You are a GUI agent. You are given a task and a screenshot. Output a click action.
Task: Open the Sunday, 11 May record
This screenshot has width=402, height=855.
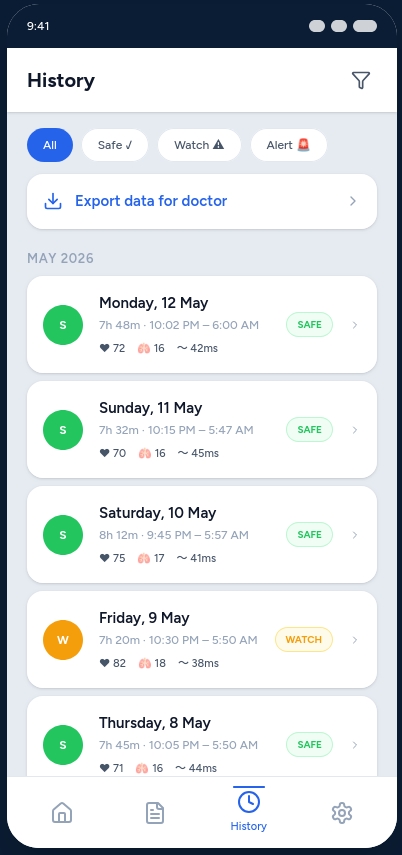point(202,430)
